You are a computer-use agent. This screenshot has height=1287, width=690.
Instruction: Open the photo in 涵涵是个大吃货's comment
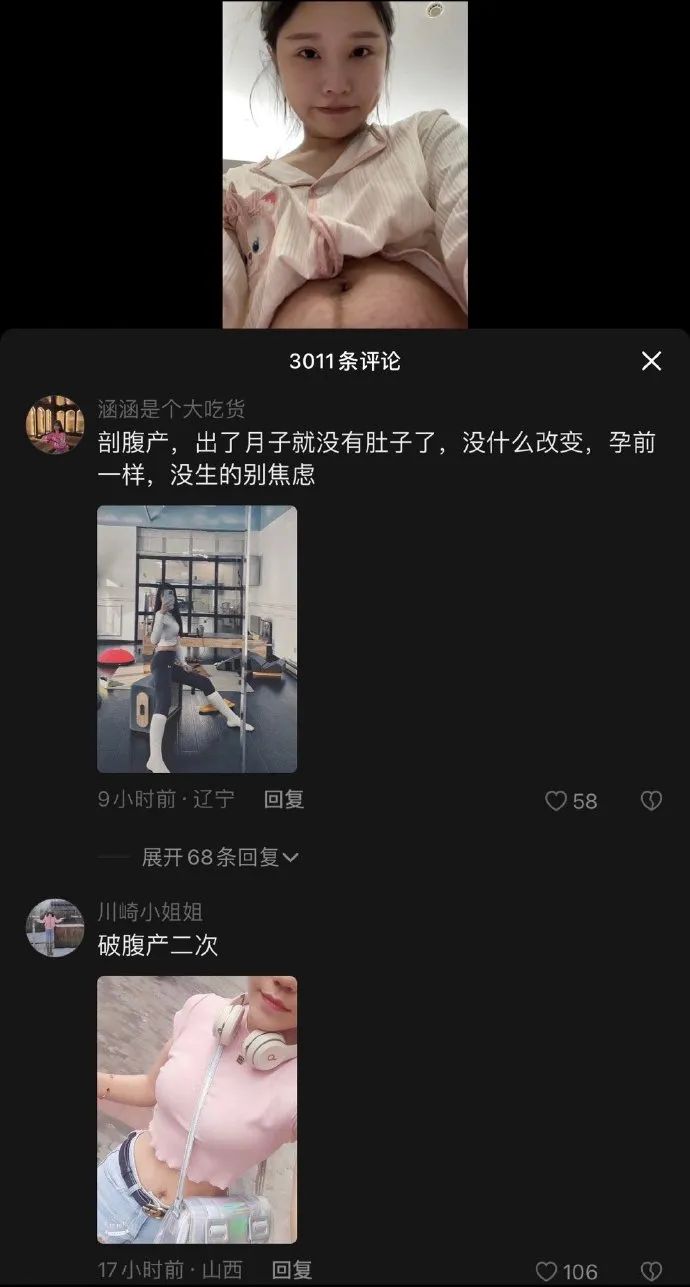coord(197,639)
